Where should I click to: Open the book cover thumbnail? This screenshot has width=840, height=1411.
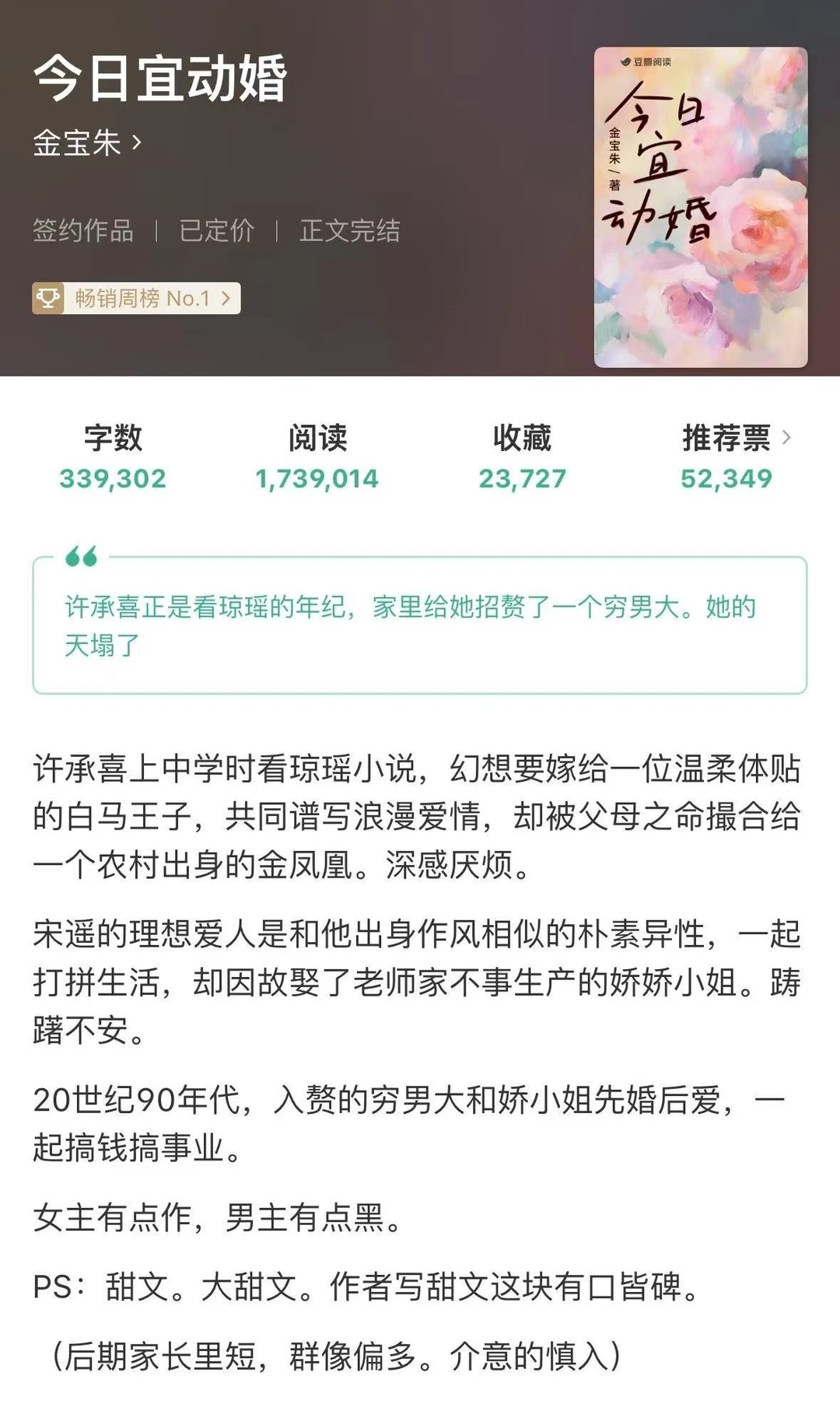pos(698,206)
